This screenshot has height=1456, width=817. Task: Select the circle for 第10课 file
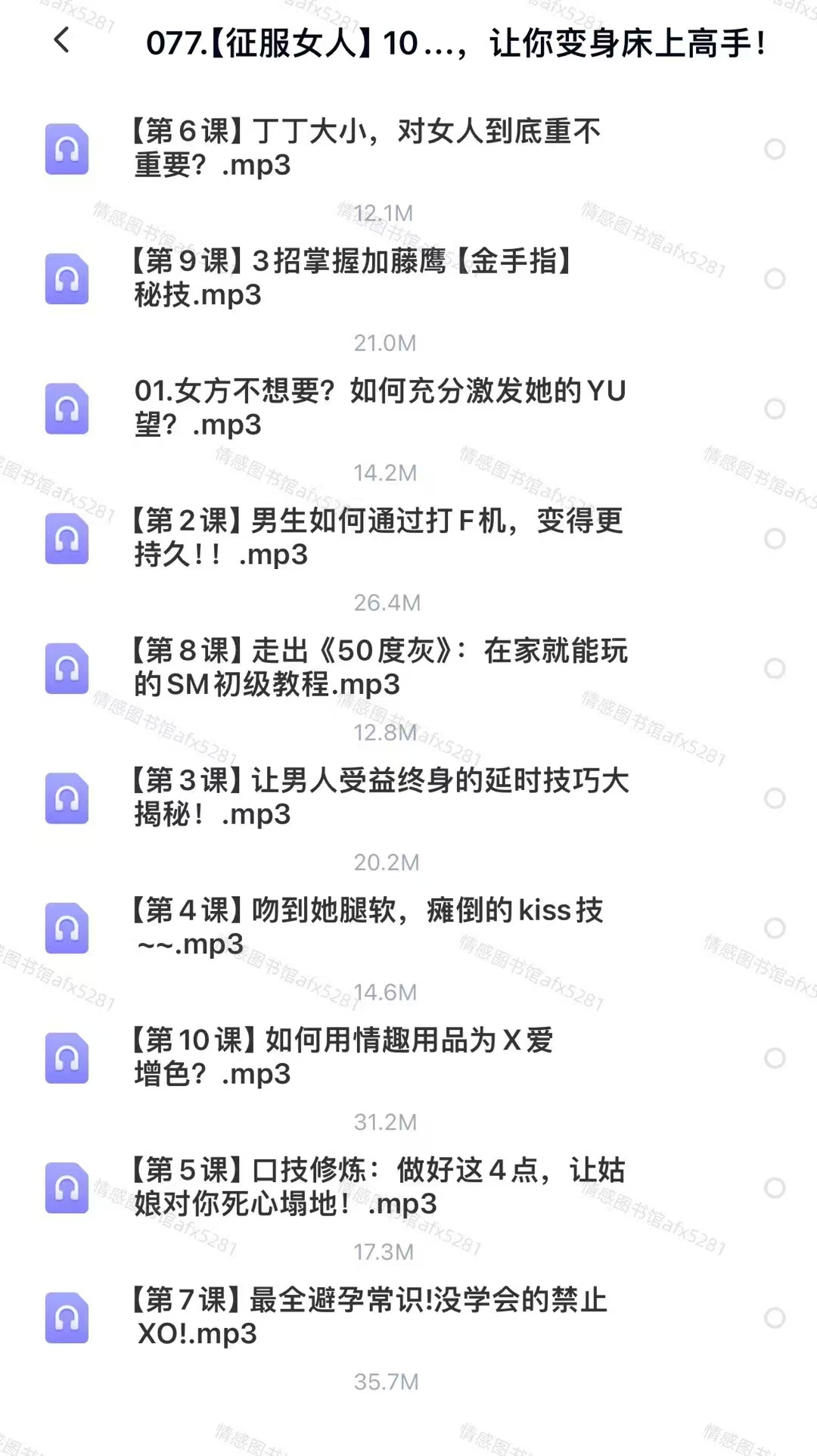tap(775, 1057)
